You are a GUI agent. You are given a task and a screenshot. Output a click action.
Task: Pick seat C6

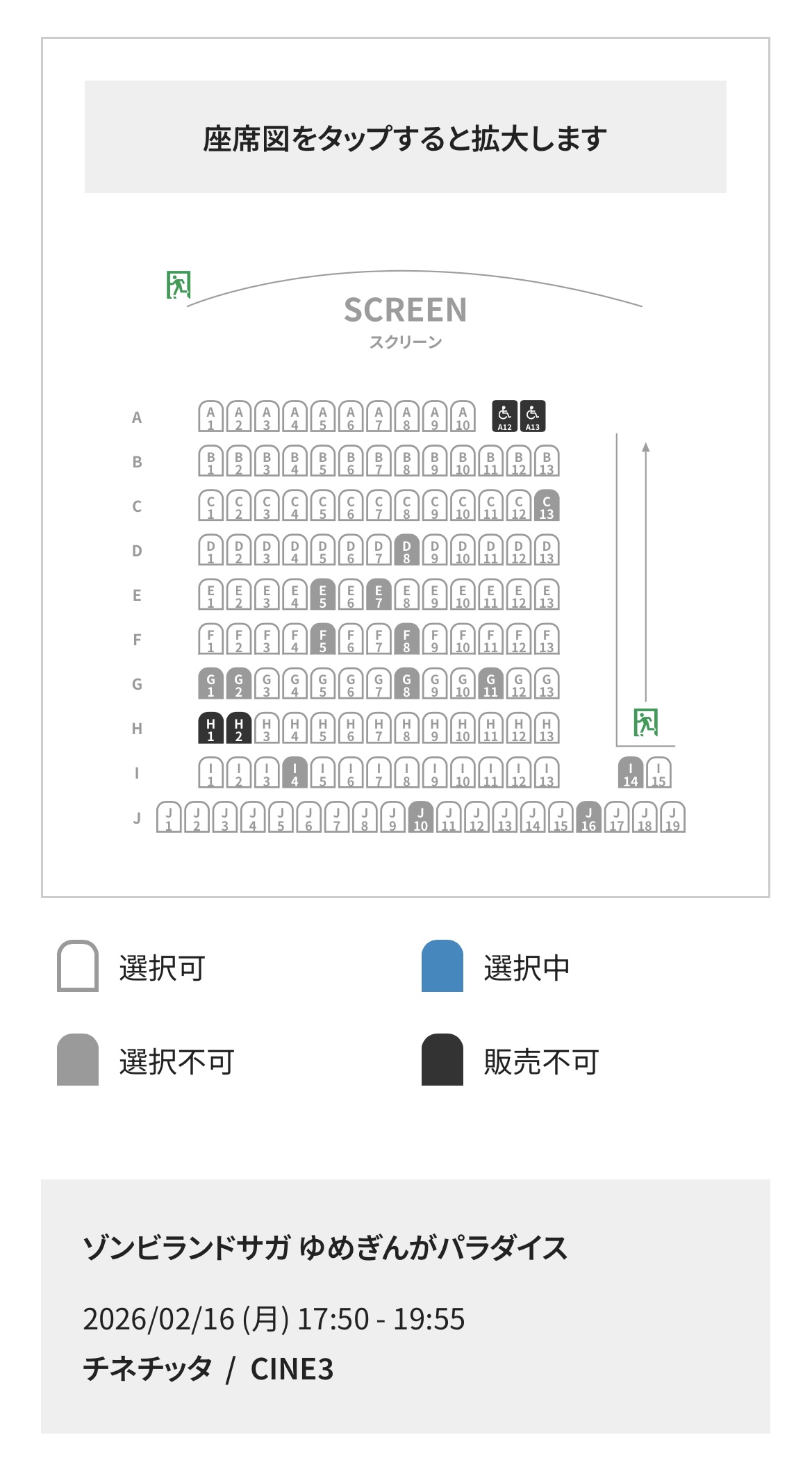point(351,506)
